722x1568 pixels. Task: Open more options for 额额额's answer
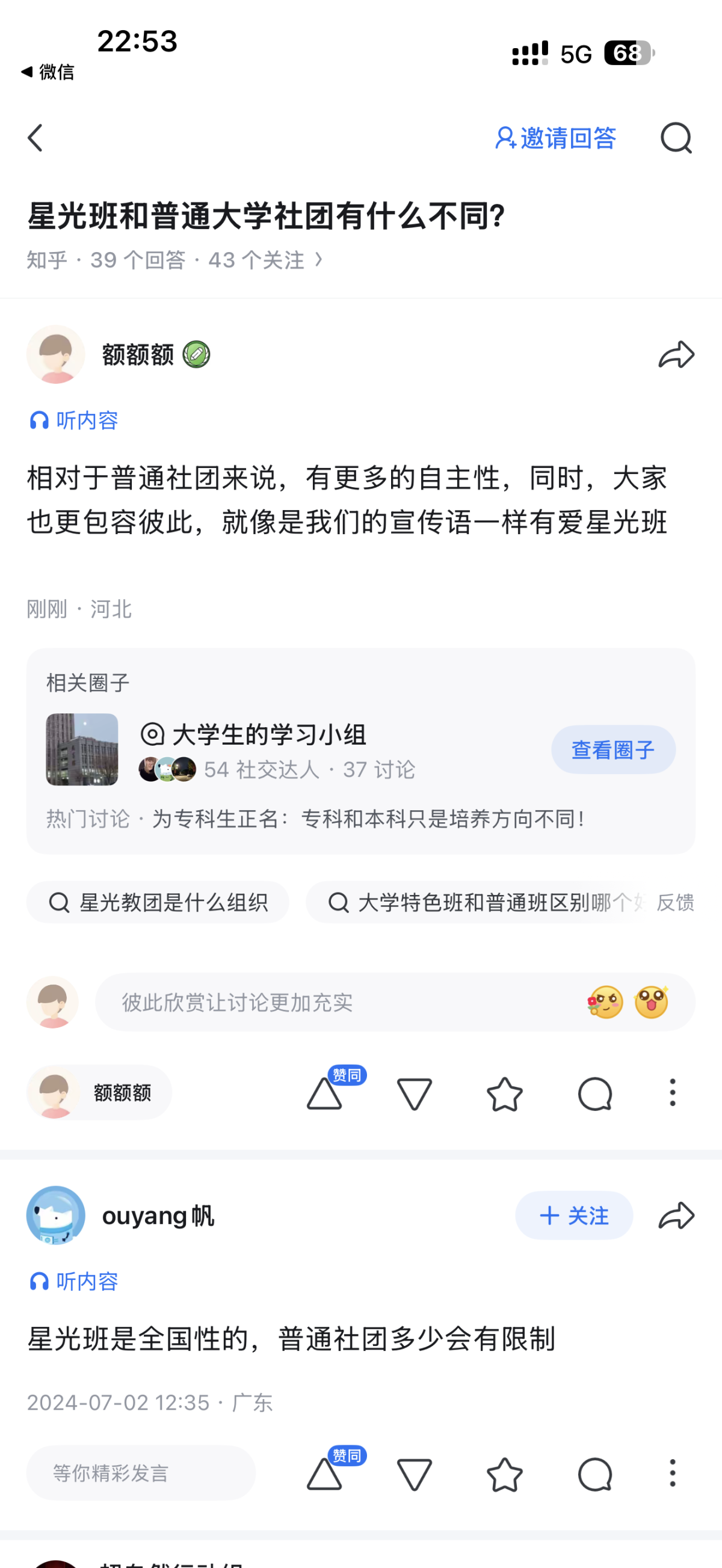pos(672,1093)
